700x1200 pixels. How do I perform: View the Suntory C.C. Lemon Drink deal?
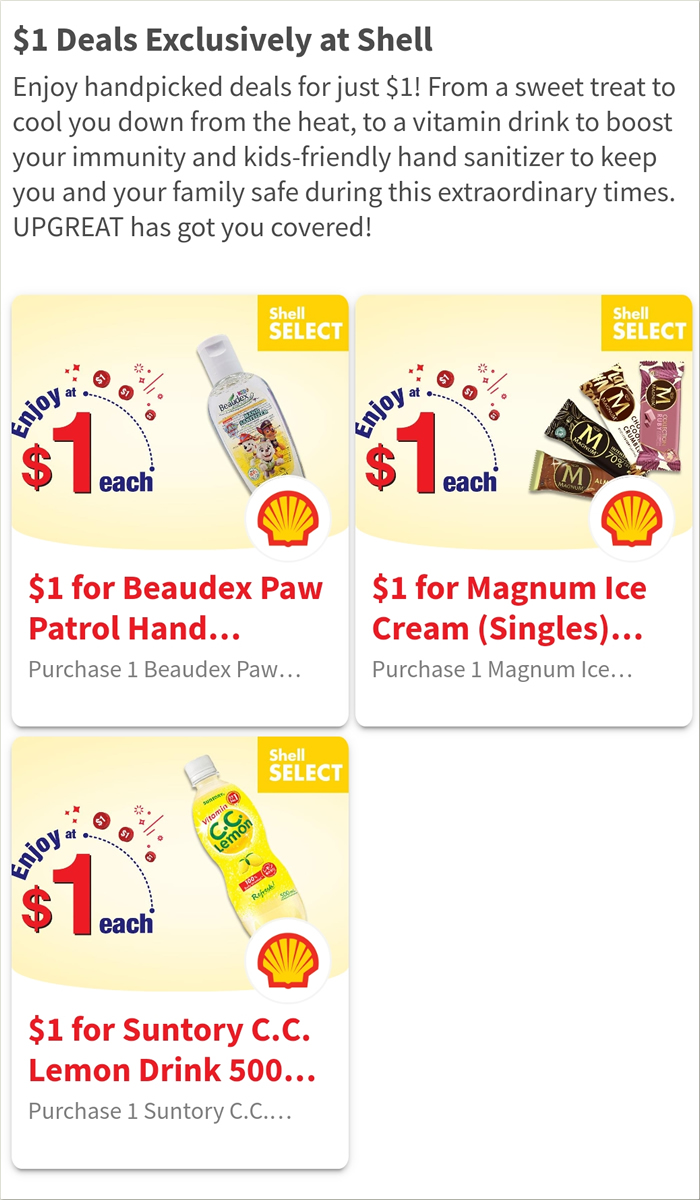tap(180, 952)
